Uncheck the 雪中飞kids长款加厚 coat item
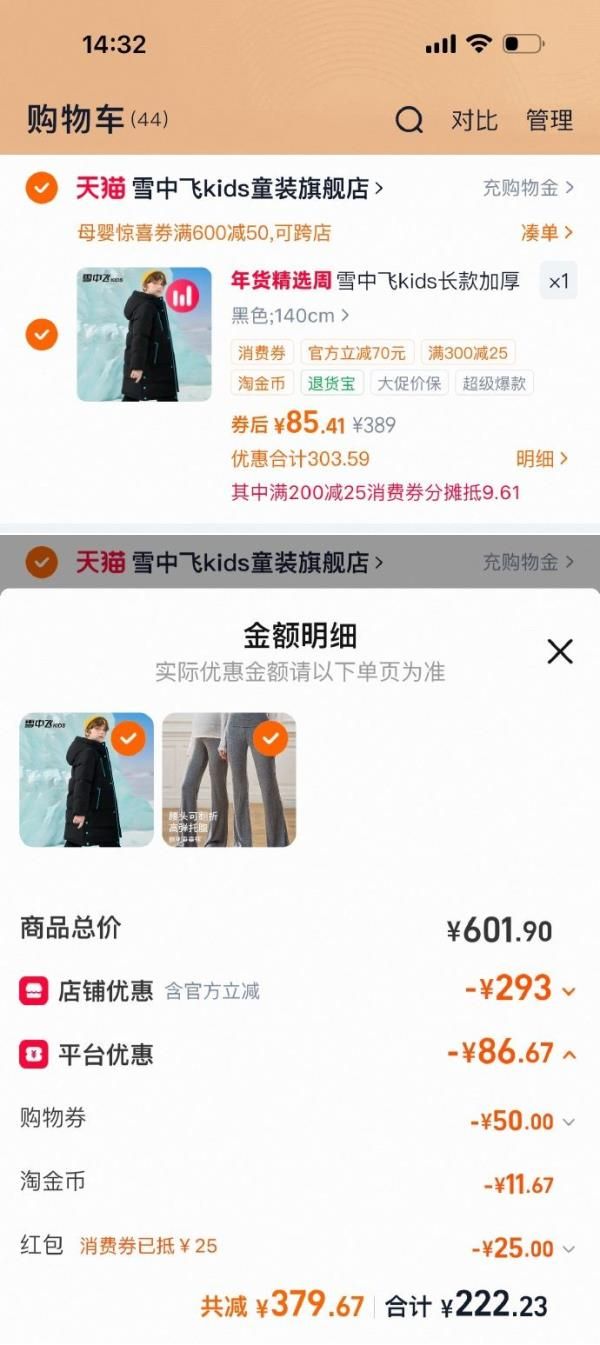This screenshot has height=1345, width=600. (x=41, y=334)
